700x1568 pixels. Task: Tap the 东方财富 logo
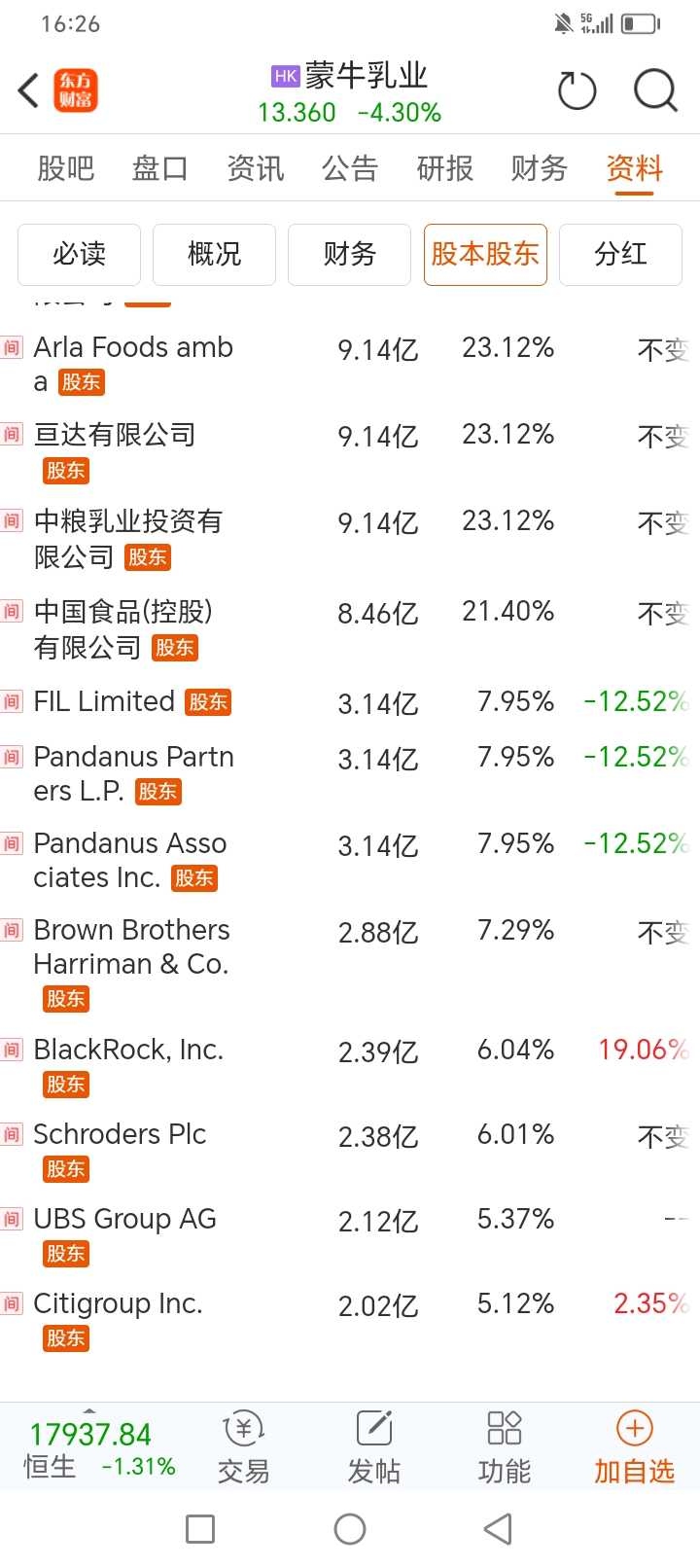pyautogui.click(x=76, y=89)
